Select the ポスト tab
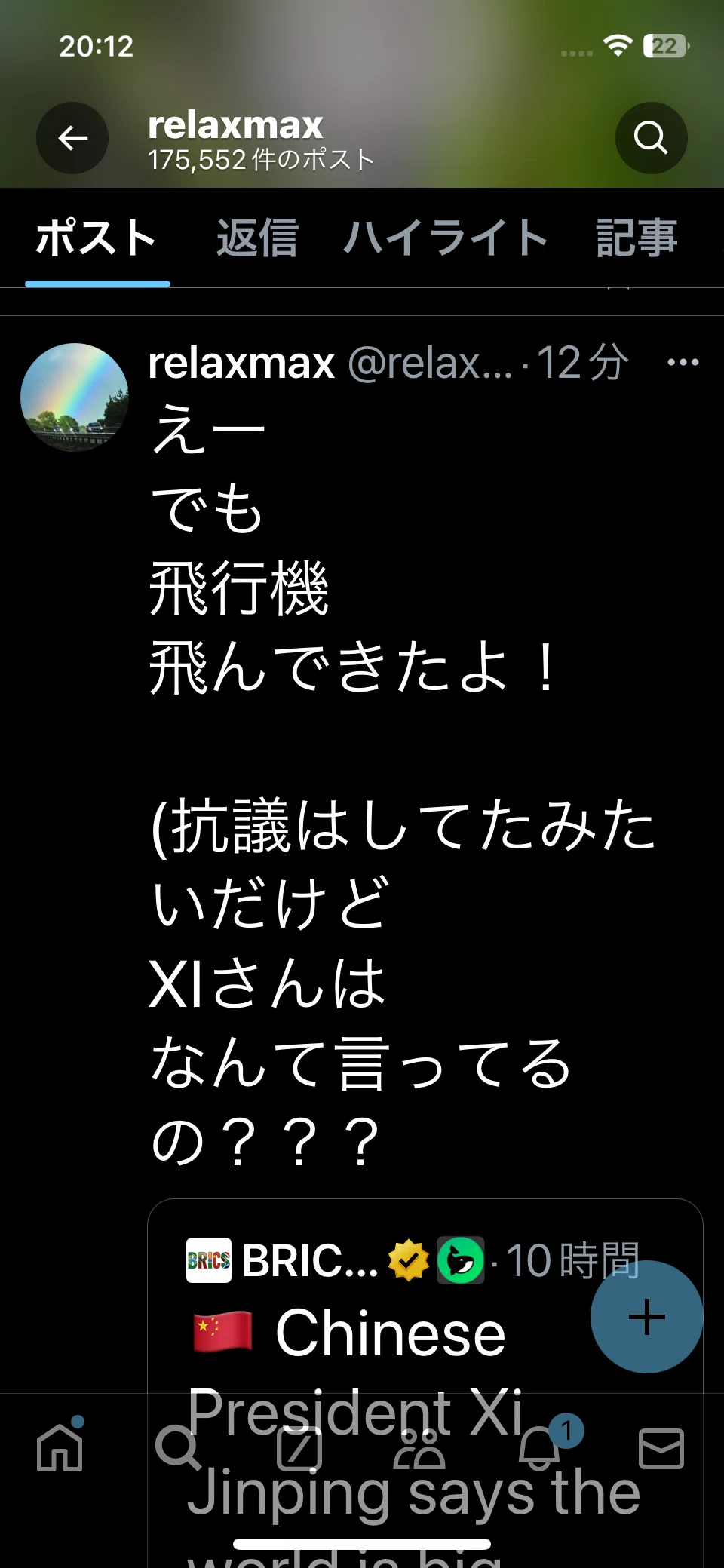 pyautogui.click(x=97, y=238)
